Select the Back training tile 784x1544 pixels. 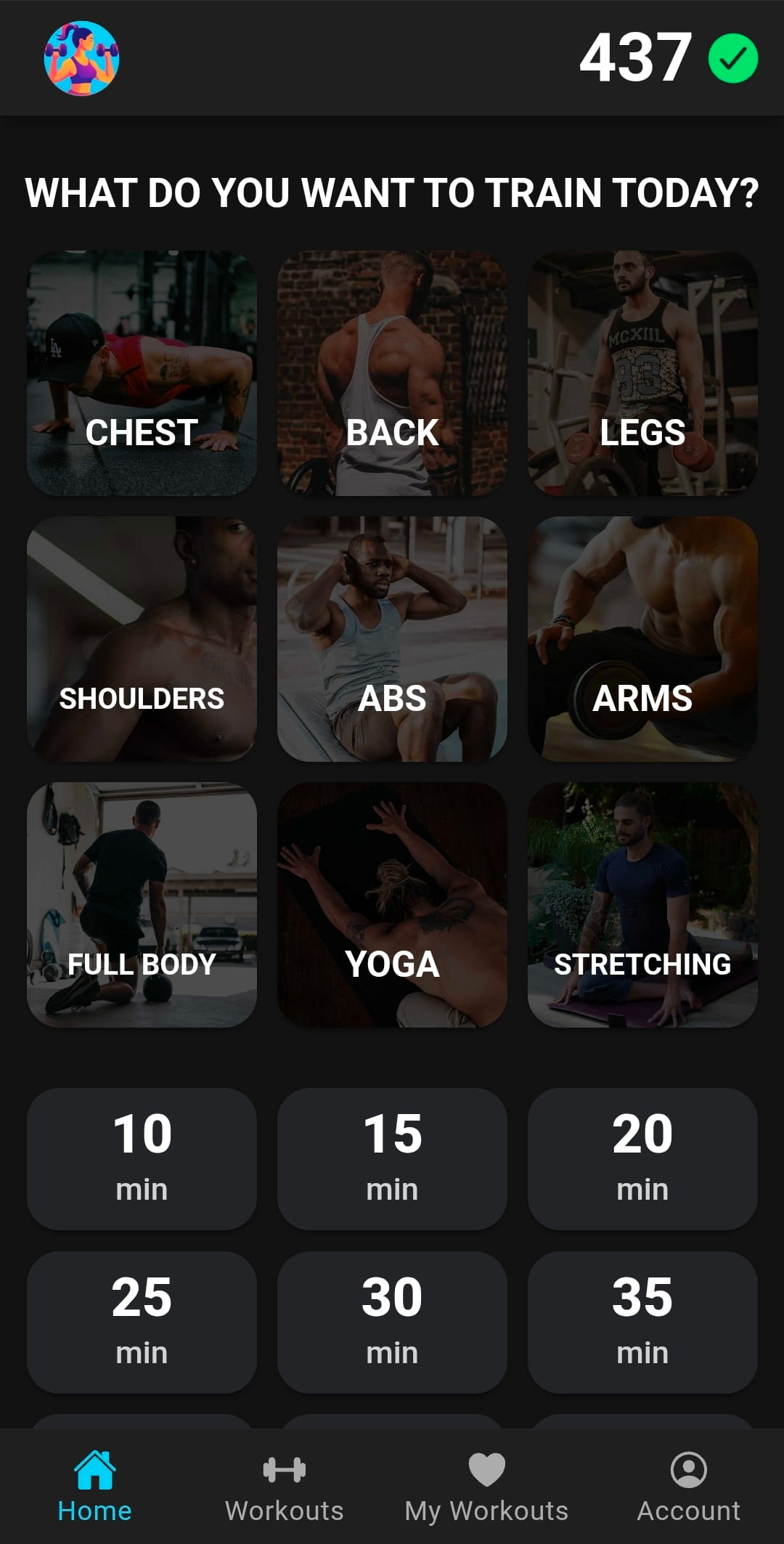pos(392,373)
